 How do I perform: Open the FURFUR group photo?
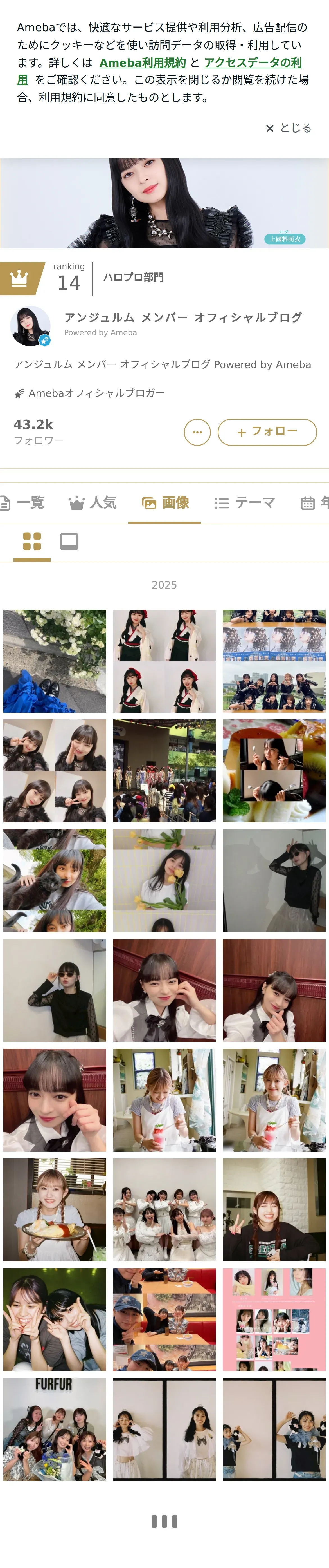(x=55, y=1429)
